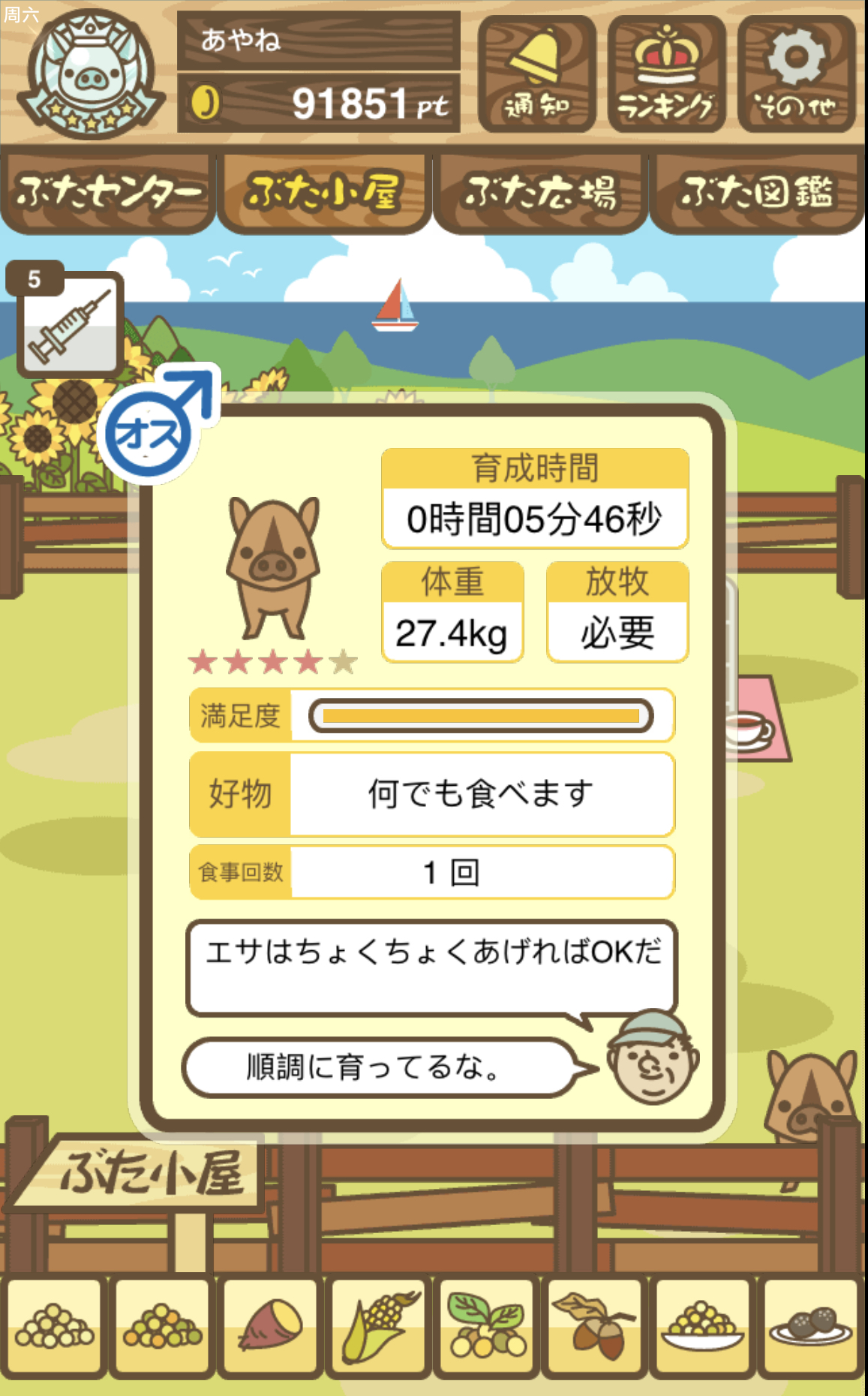This screenshot has width=868, height=1396.
Task: Open the その他 settings gear
Action: click(x=796, y=74)
